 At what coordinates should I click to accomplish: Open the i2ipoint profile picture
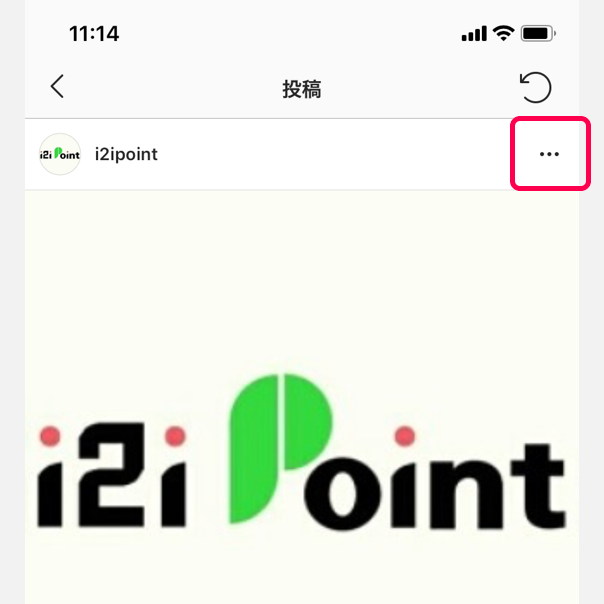click(x=60, y=154)
